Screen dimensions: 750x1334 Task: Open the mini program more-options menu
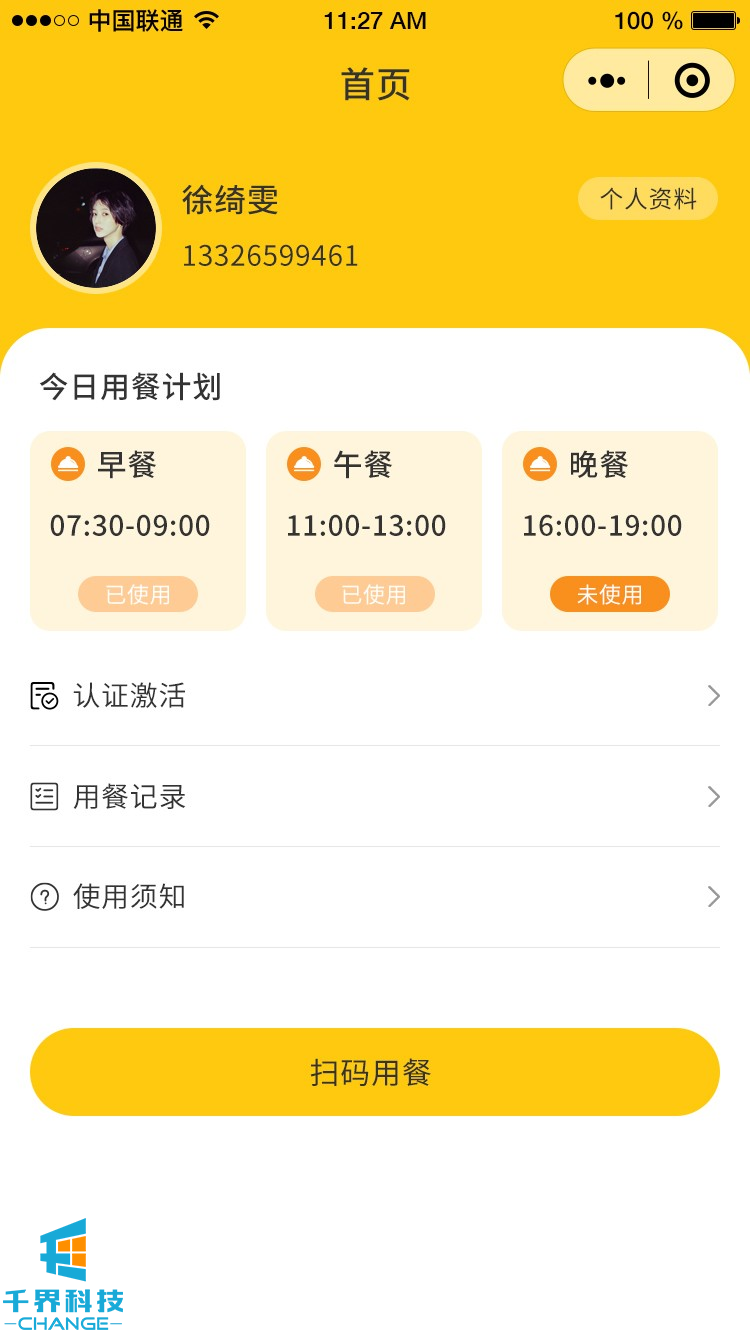[x=607, y=81]
